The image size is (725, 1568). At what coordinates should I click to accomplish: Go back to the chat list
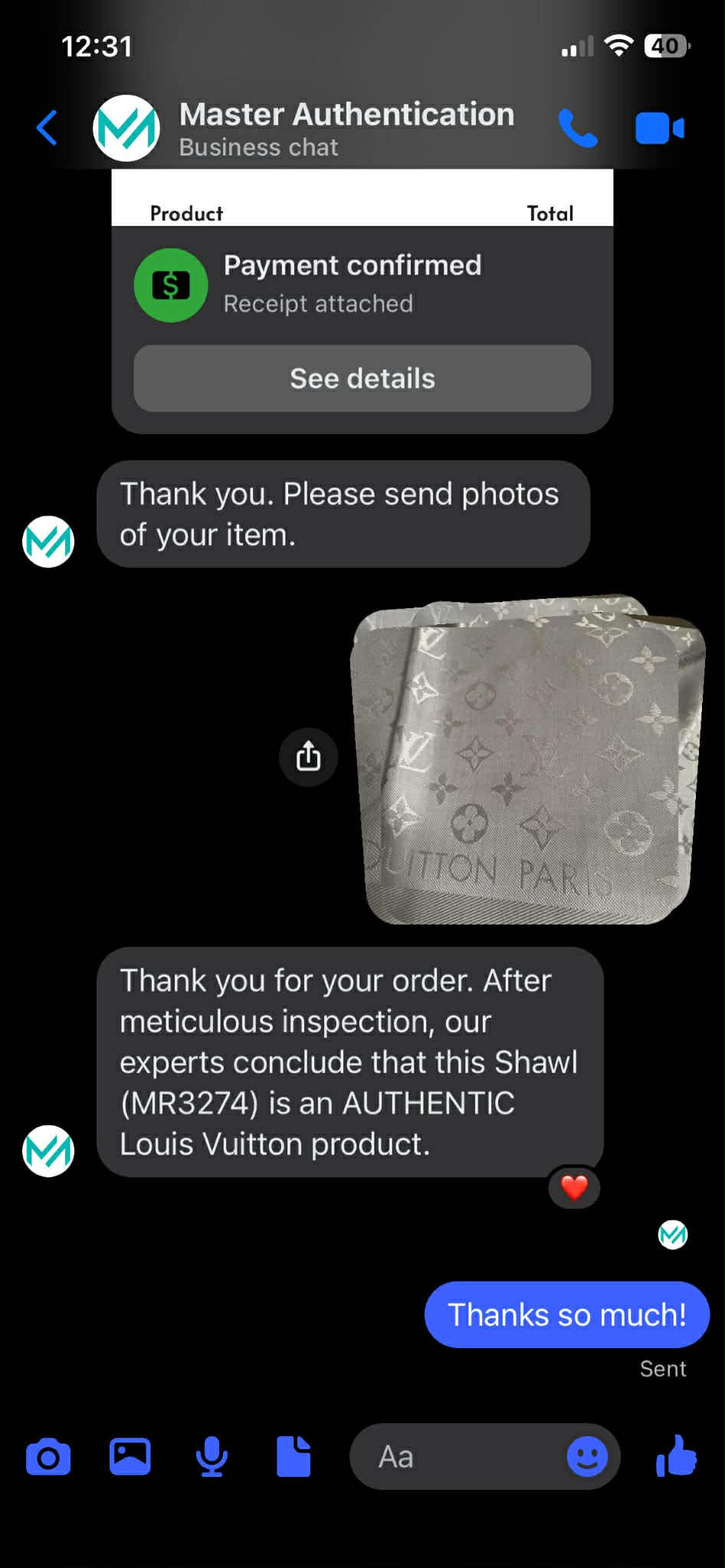tap(48, 128)
